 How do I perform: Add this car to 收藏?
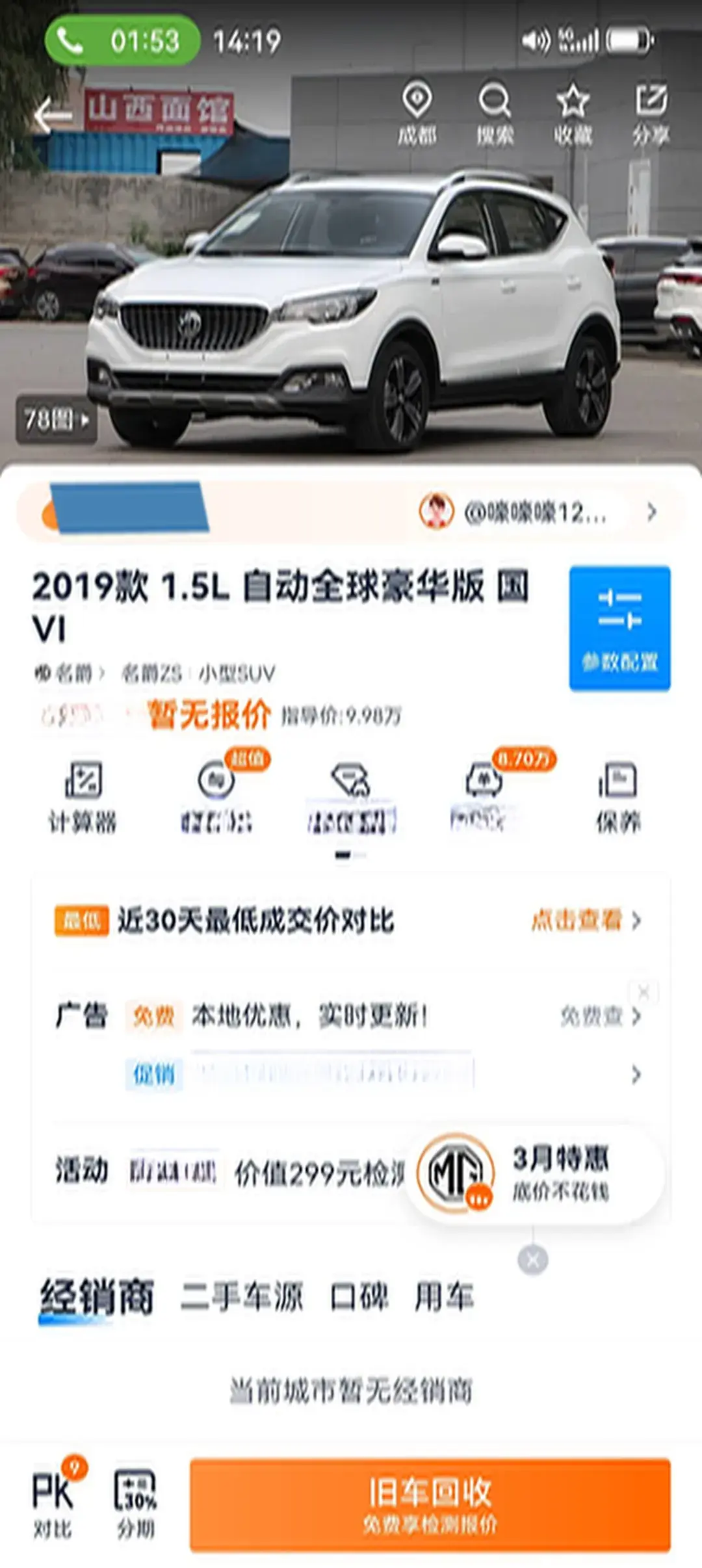click(x=573, y=113)
